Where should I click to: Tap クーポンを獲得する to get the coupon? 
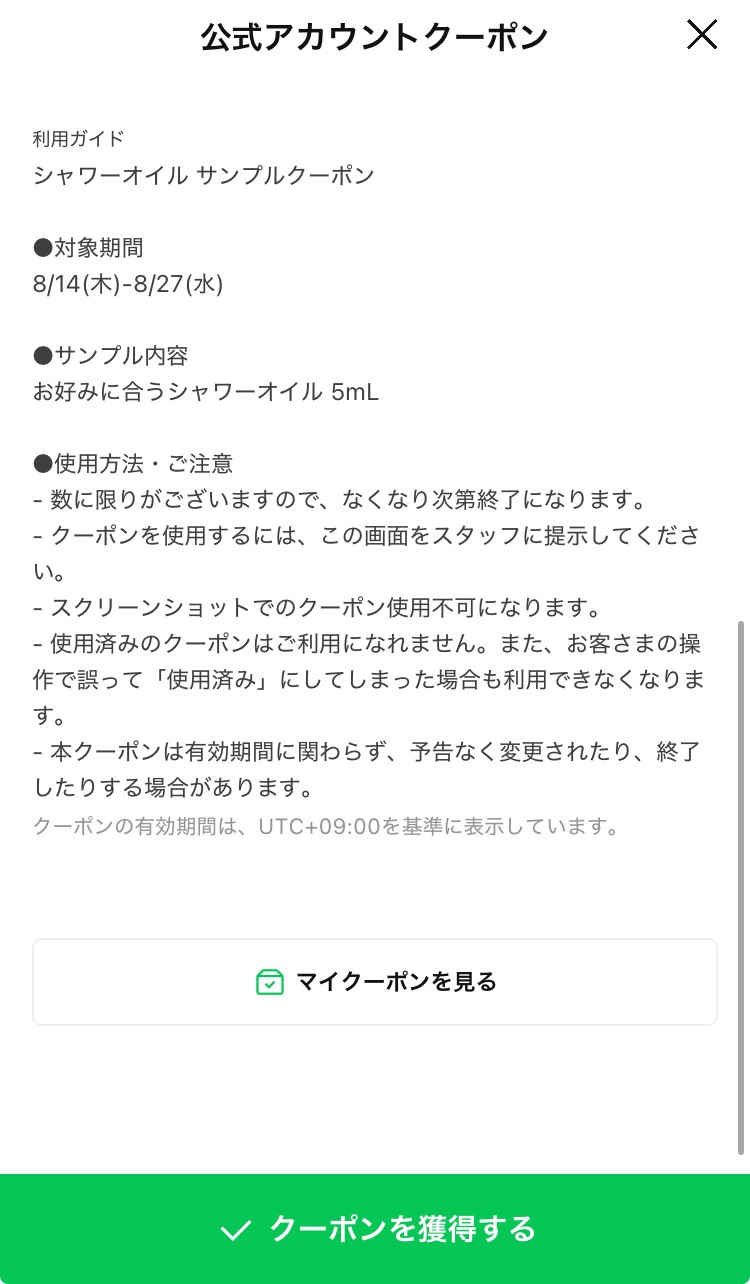tap(375, 1229)
